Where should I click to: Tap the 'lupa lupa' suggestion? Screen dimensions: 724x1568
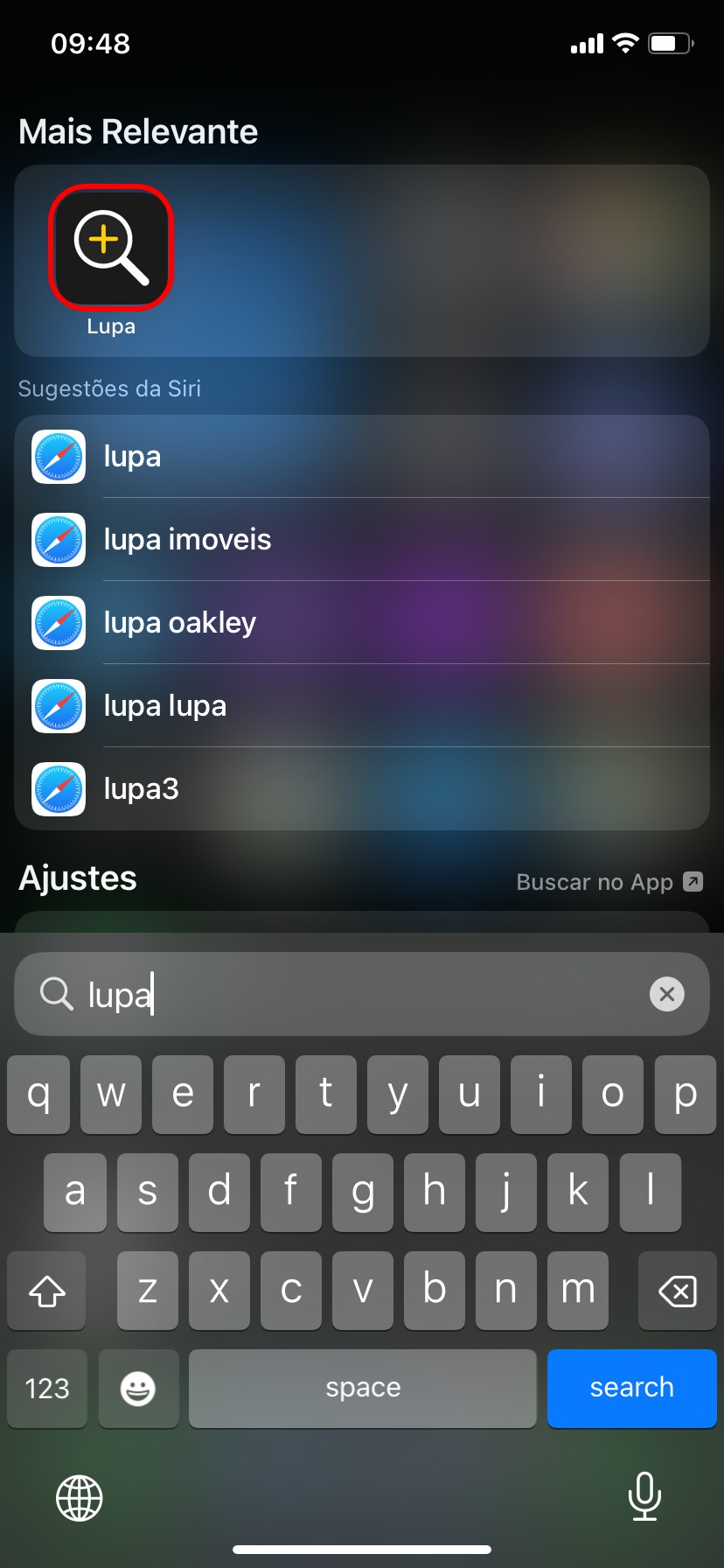362,706
